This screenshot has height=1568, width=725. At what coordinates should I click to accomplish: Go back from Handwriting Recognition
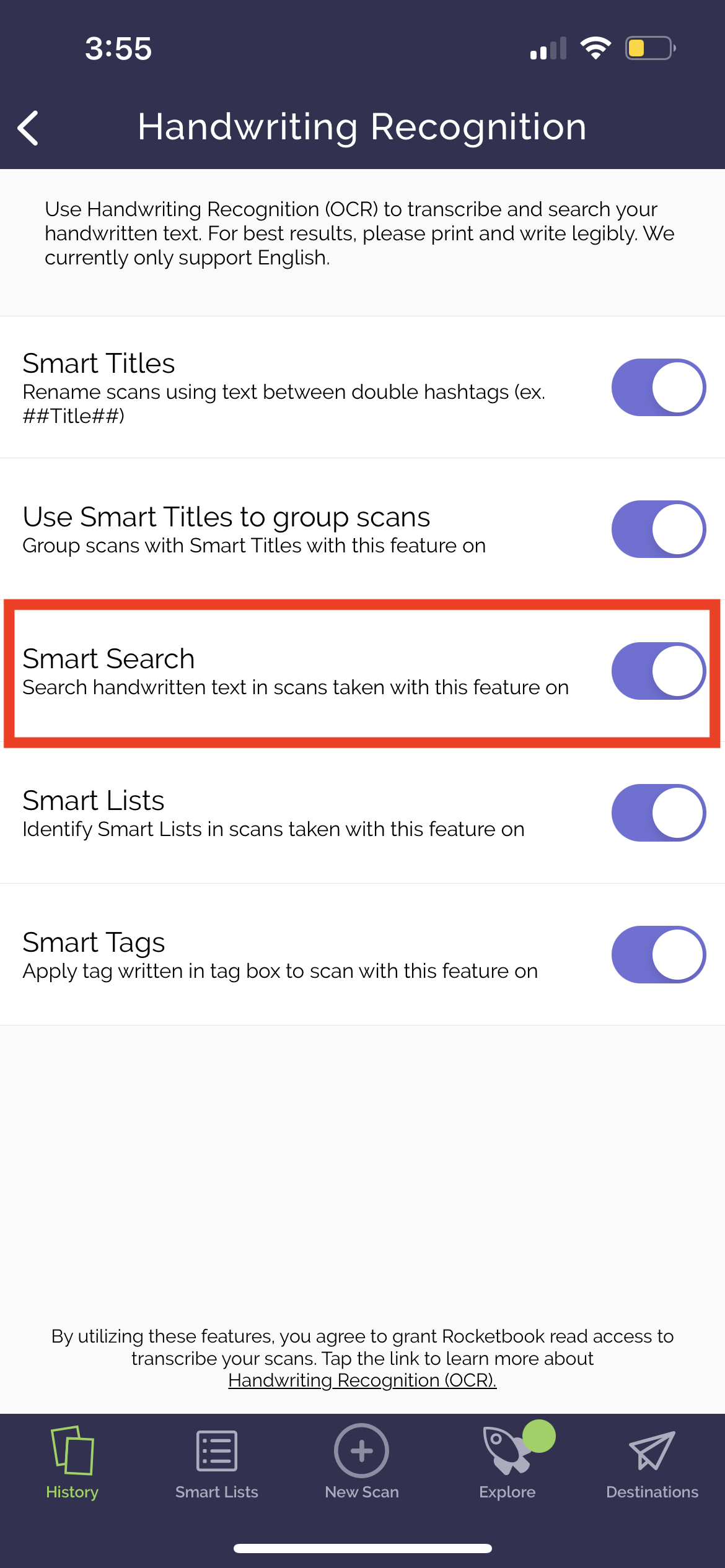[29, 128]
